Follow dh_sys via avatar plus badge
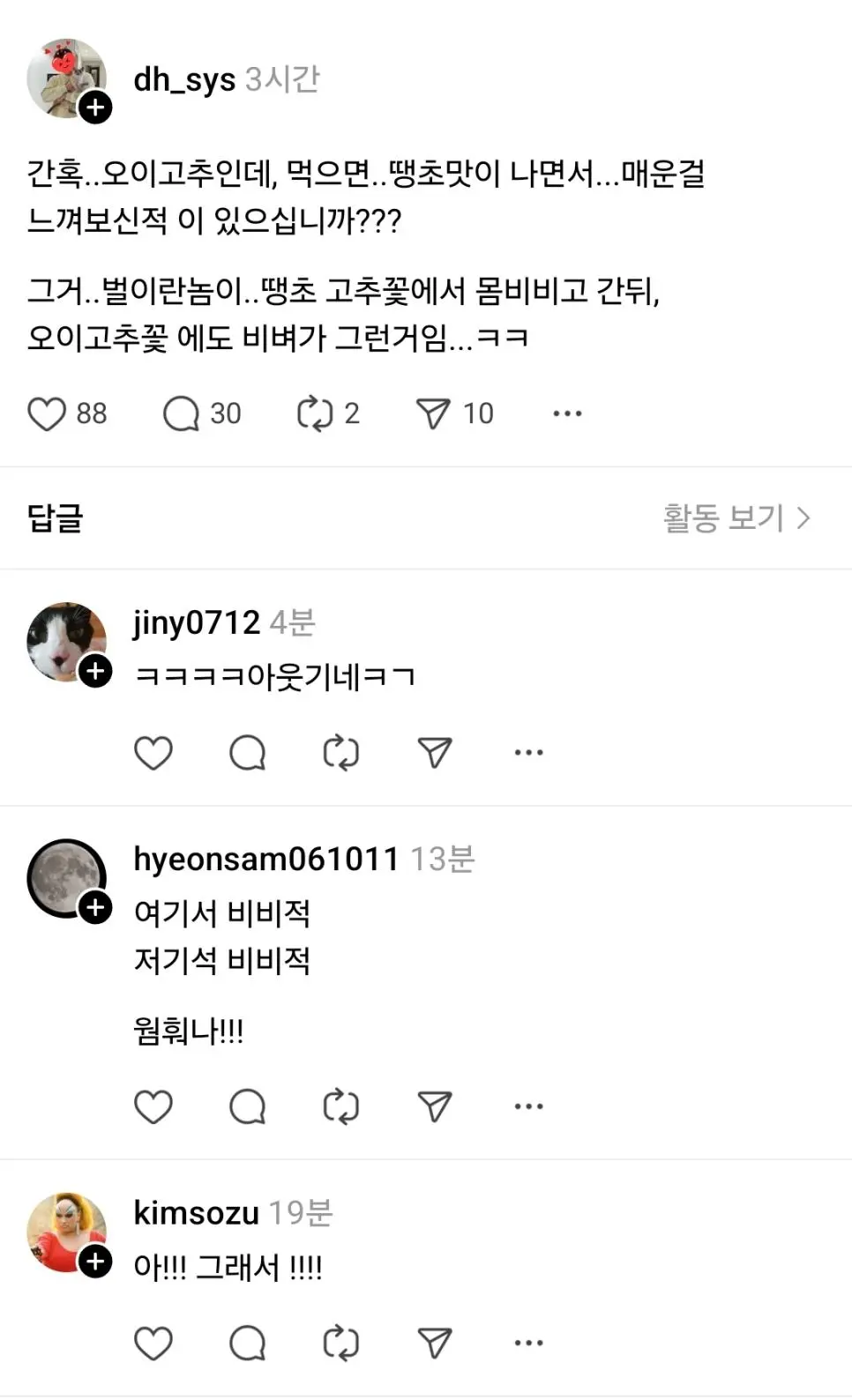 point(95,108)
